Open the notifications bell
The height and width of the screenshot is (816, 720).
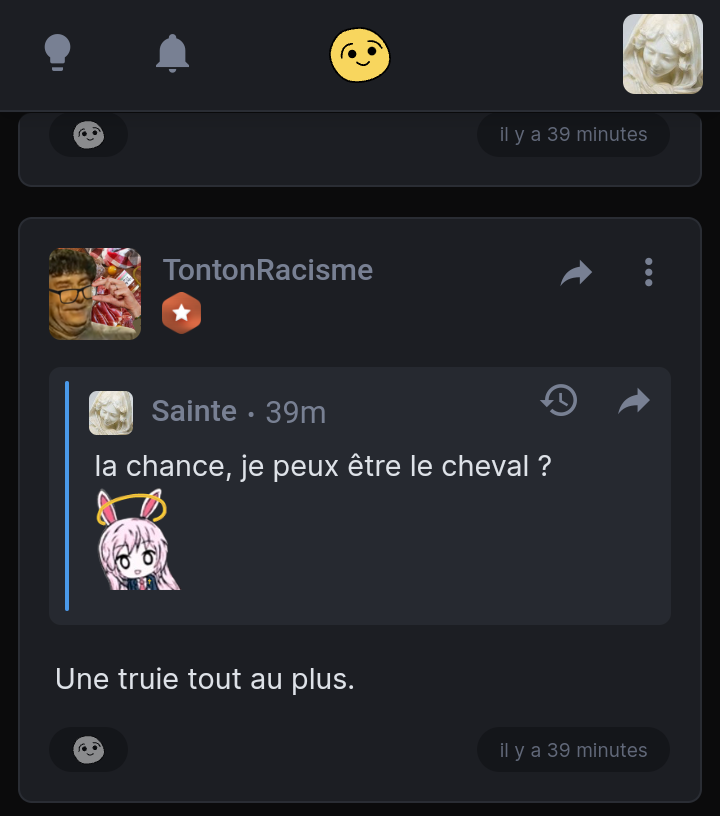pyautogui.click(x=172, y=53)
